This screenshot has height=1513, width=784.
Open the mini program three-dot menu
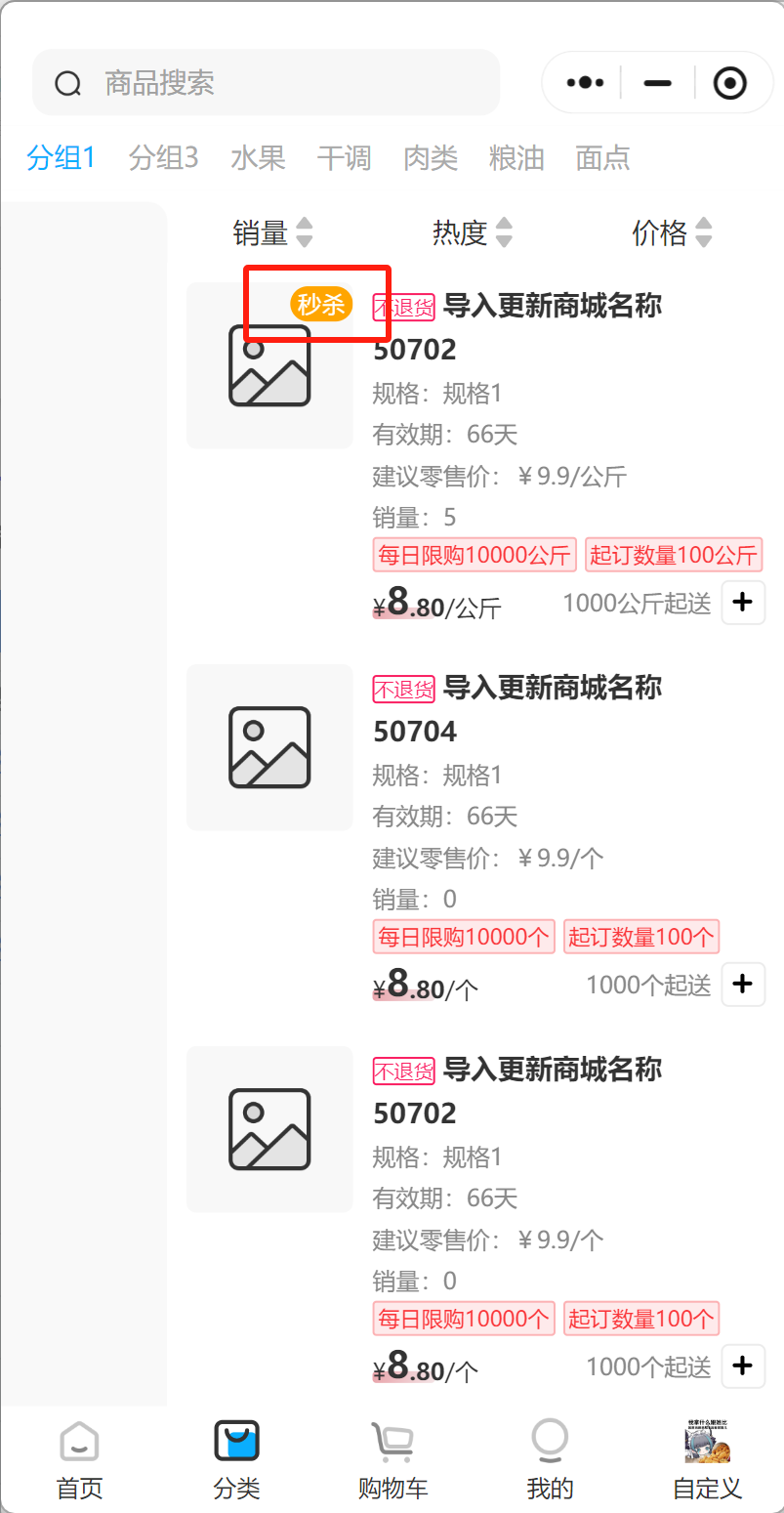[585, 83]
